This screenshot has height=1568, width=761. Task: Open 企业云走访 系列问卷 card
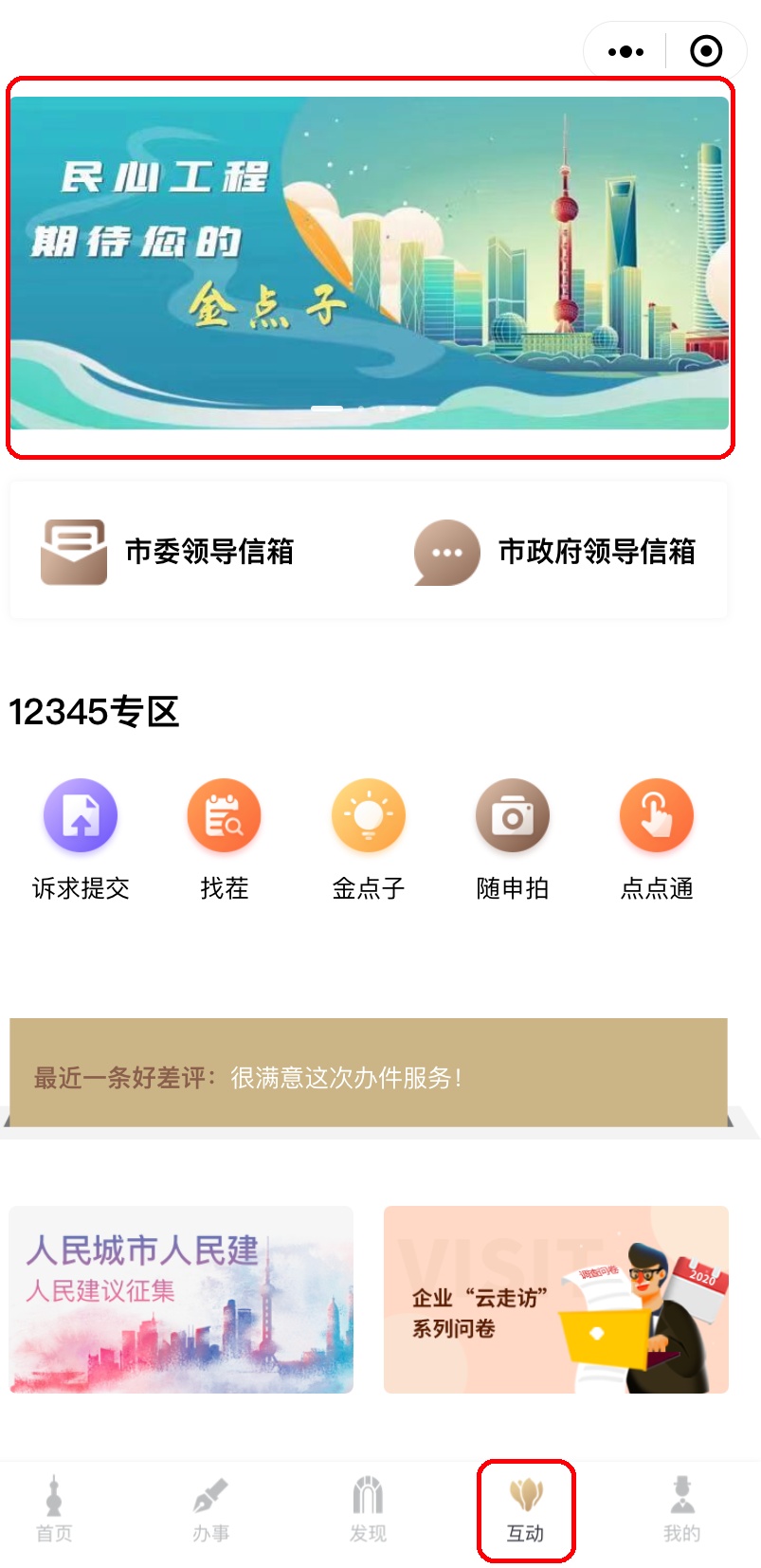[x=555, y=1299]
